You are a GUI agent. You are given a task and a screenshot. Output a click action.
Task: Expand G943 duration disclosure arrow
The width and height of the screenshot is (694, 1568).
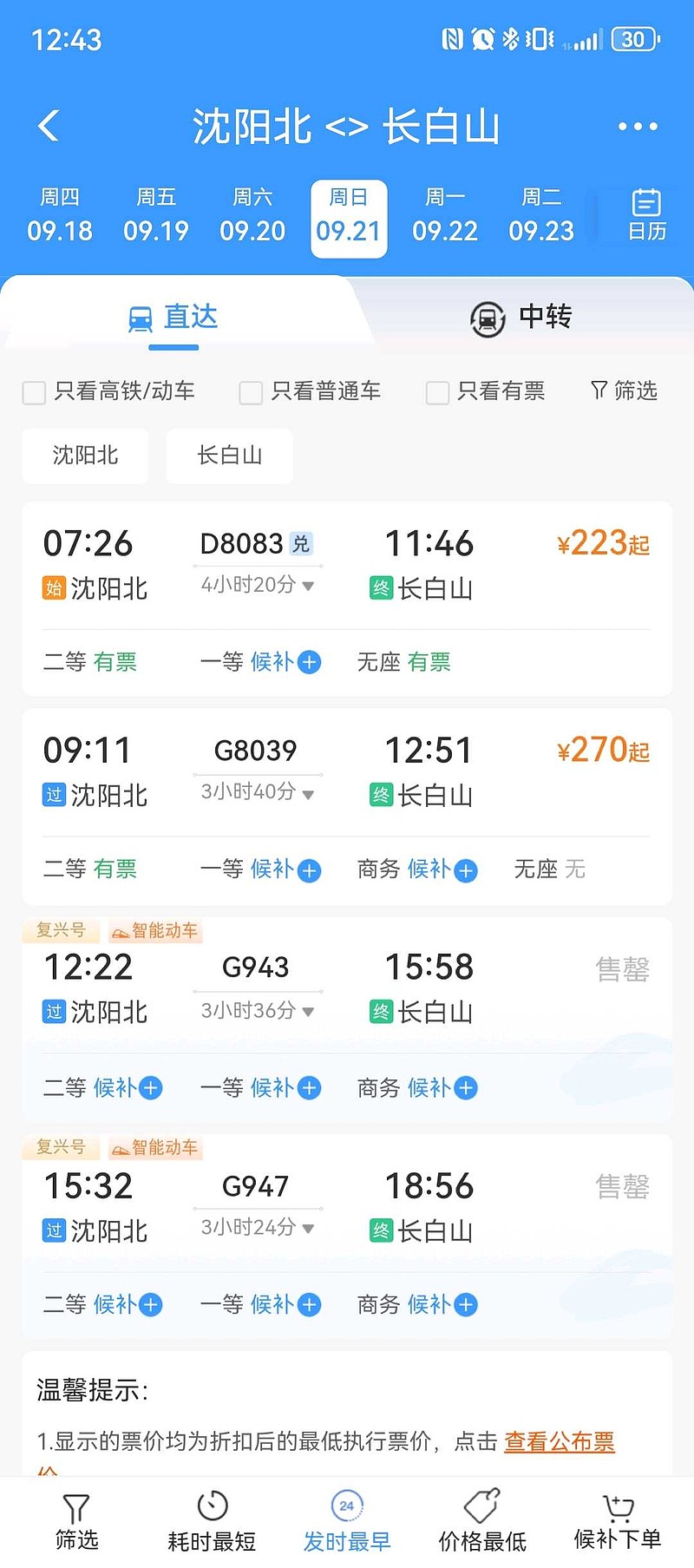(x=308, y=1010)
